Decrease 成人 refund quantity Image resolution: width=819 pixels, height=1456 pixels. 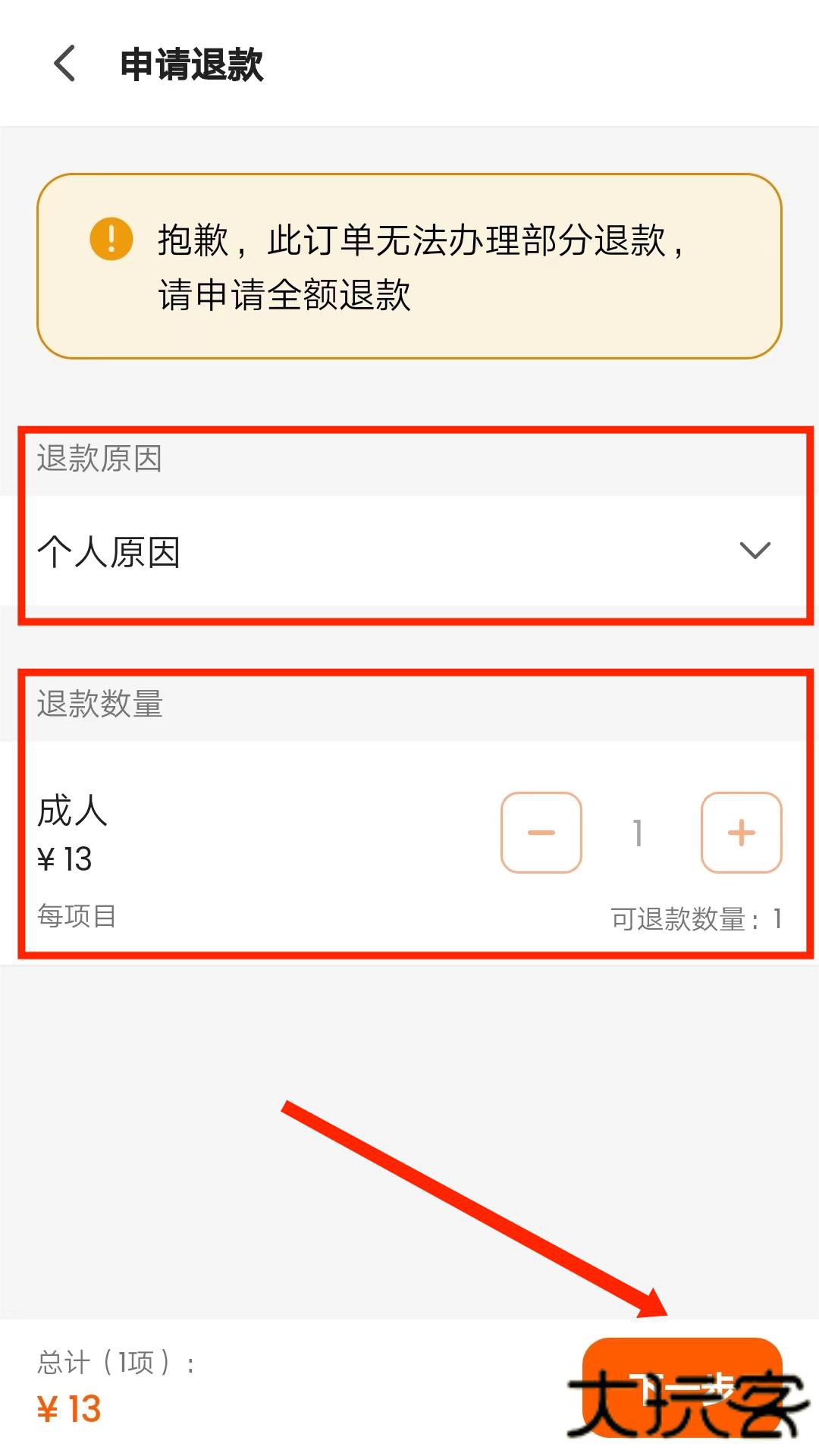[541, 833]
